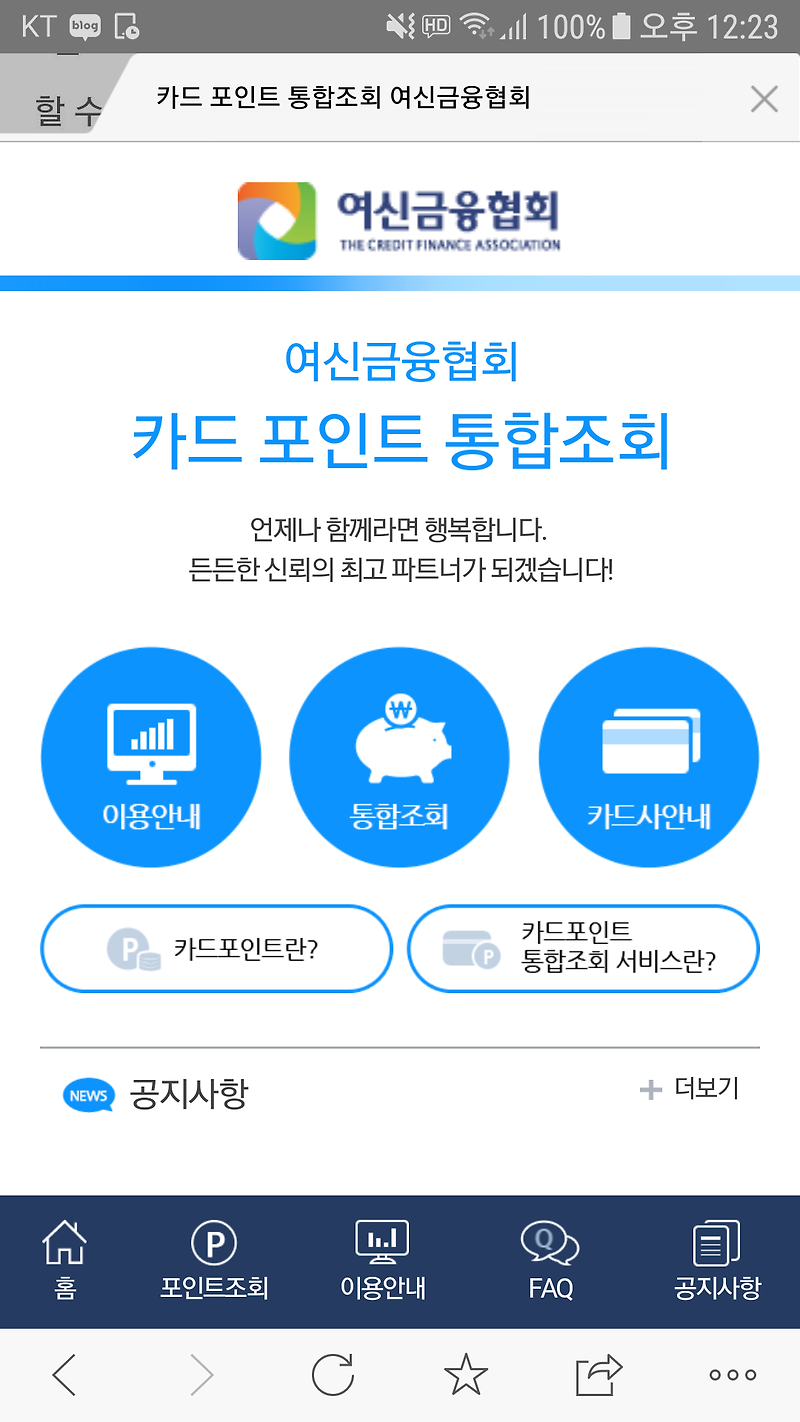Viewport: 800px width, 1422px height.
Task: Open the browser overflow menu
Action: (x=733, y=1375)
